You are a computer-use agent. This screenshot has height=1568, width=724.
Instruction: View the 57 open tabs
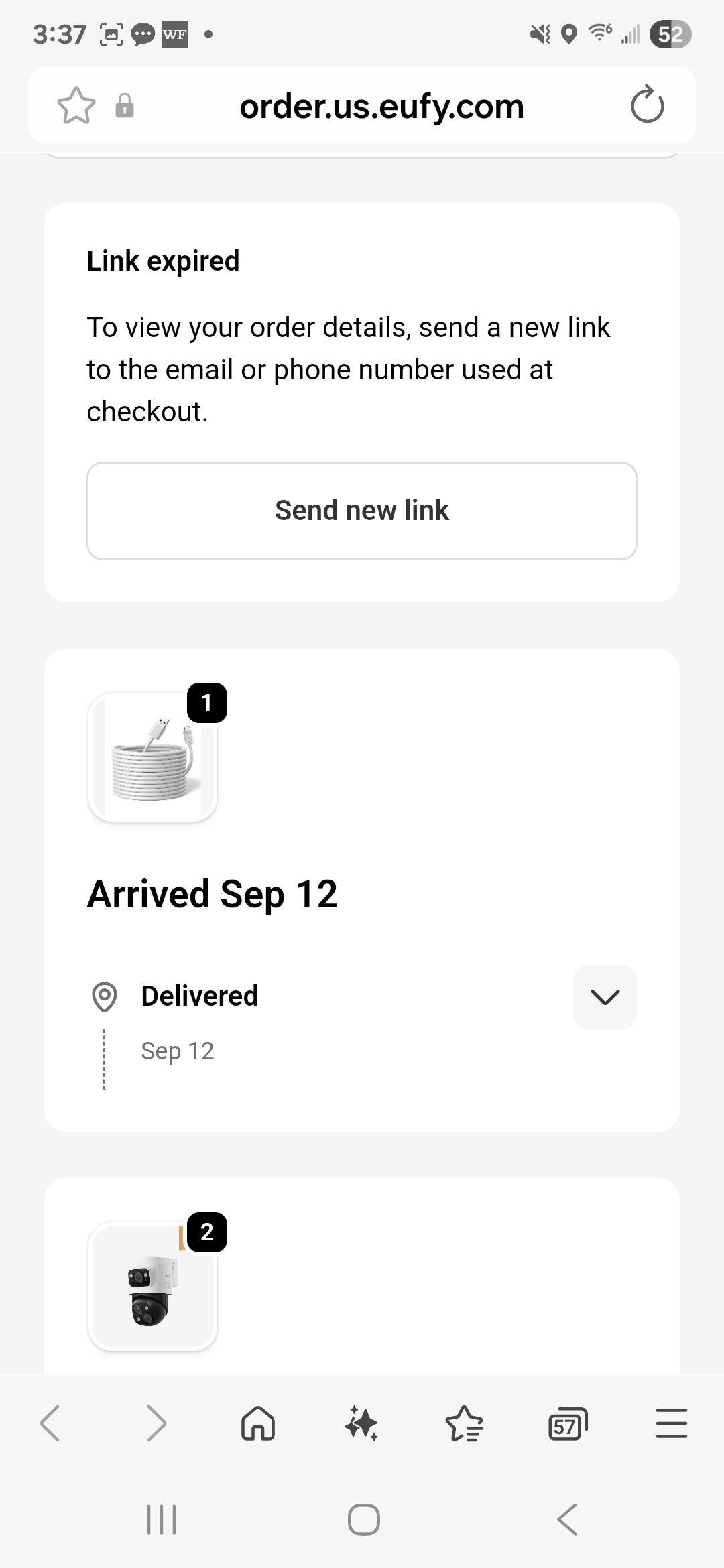click(x=567, y=1423)
